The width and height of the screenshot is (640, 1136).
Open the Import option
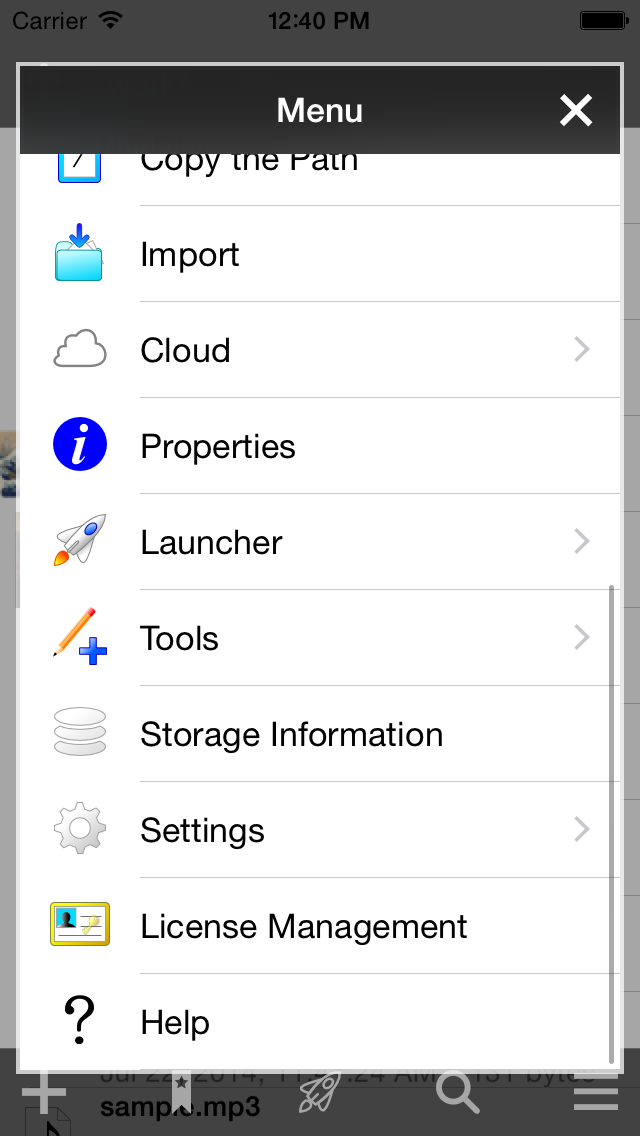pos(320,254)
